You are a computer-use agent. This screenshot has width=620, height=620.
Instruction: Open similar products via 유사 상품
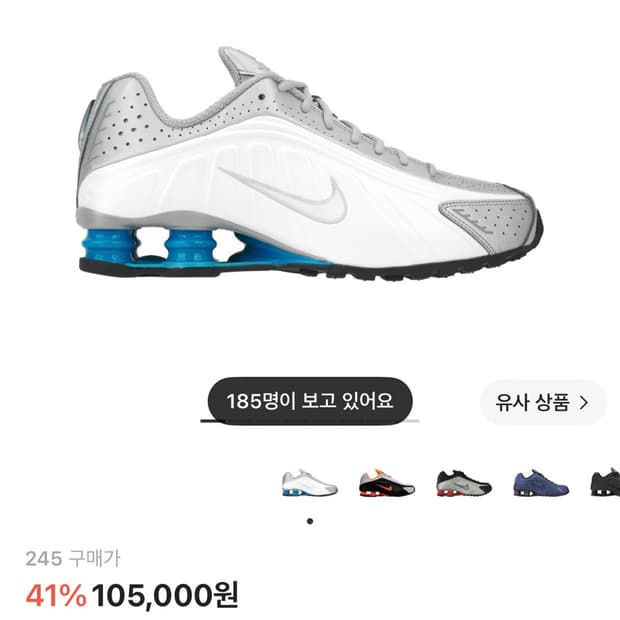(x=543, y=403)
